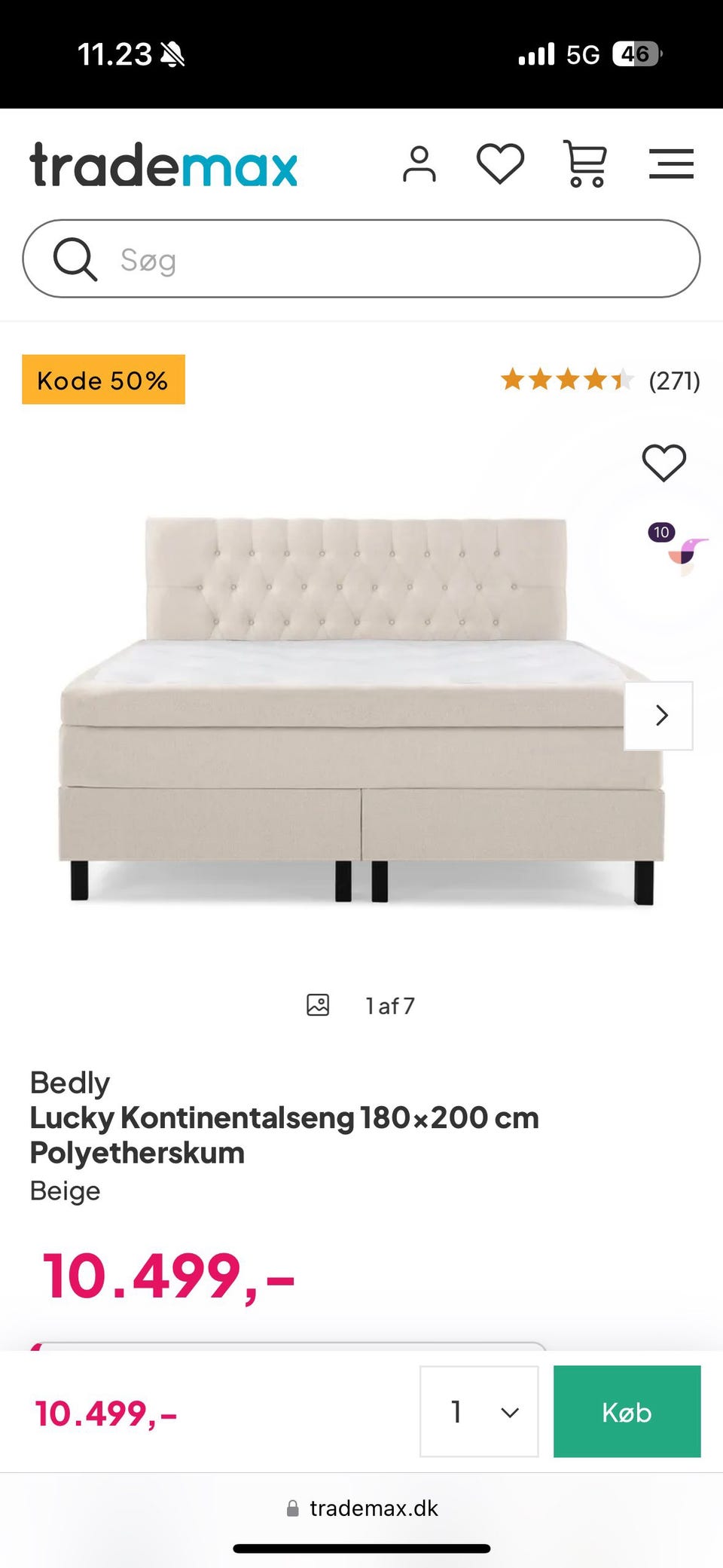
Task: Open the quantity dropdown showing 1
Action: 479,1411
